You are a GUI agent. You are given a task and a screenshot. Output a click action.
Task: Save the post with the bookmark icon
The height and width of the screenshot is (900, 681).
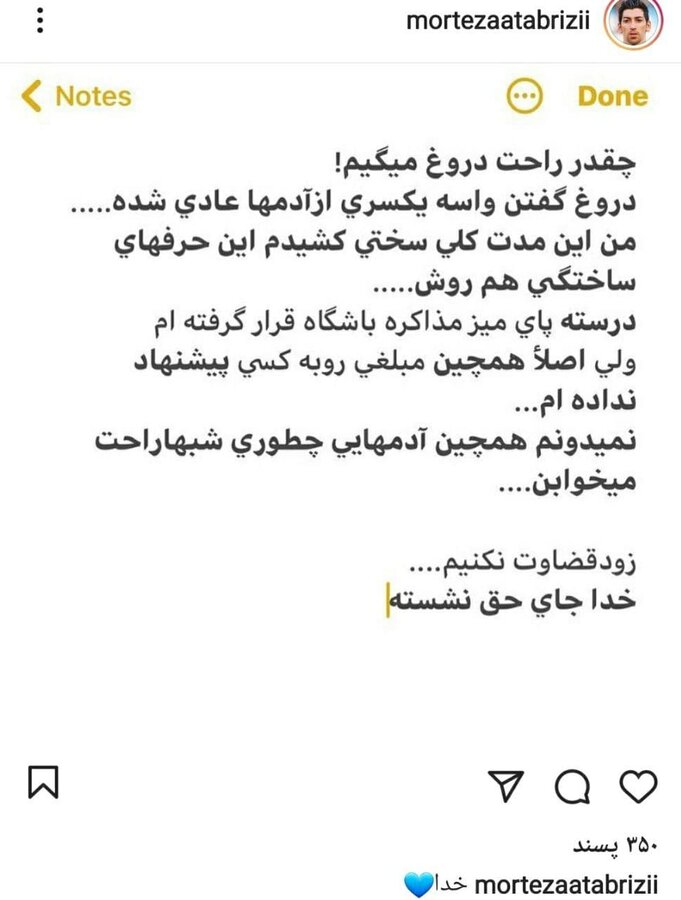tap(43, 782)
